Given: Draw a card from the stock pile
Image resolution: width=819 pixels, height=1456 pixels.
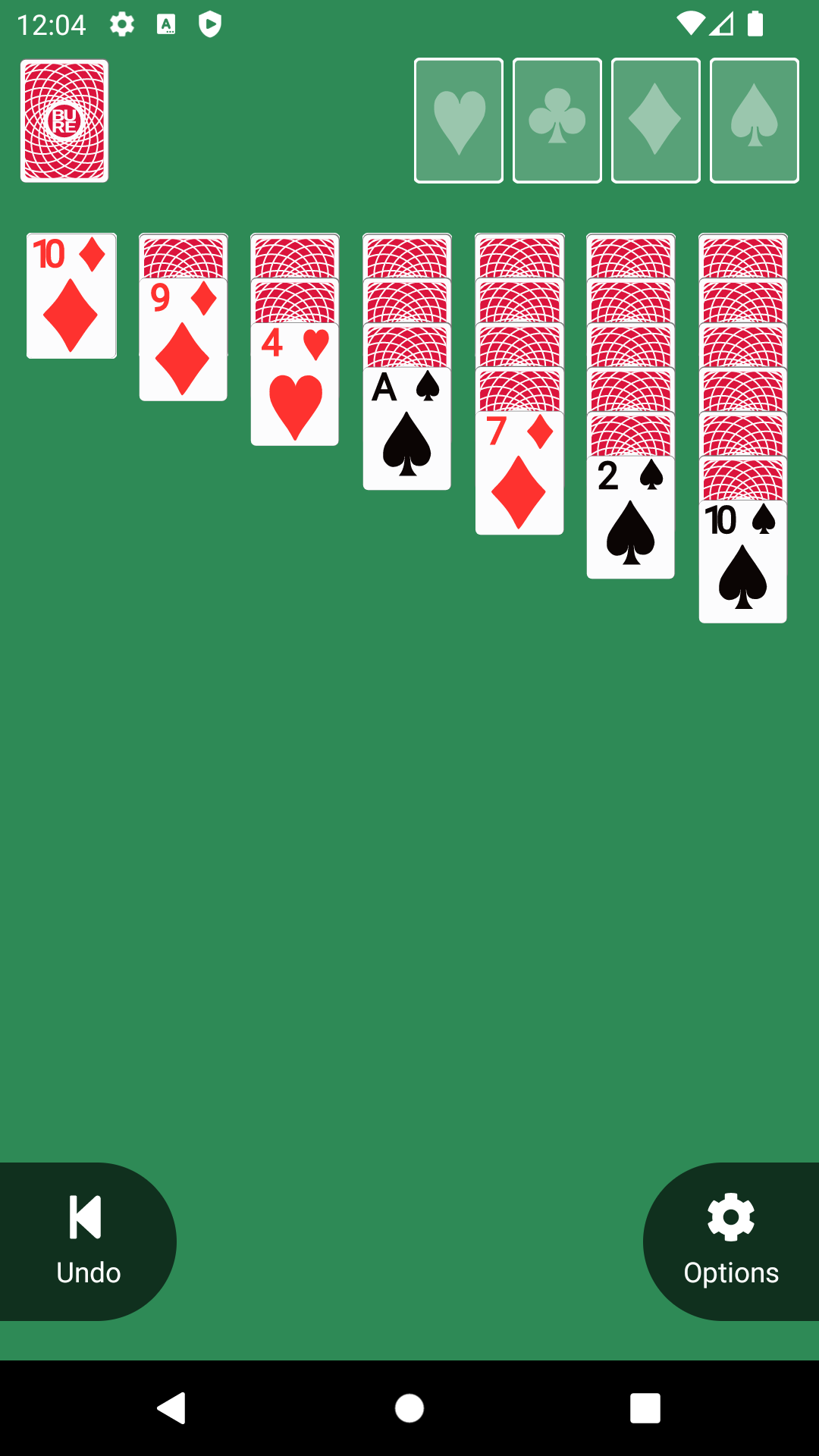Looking at the screenshot, I should click(64, 121).
